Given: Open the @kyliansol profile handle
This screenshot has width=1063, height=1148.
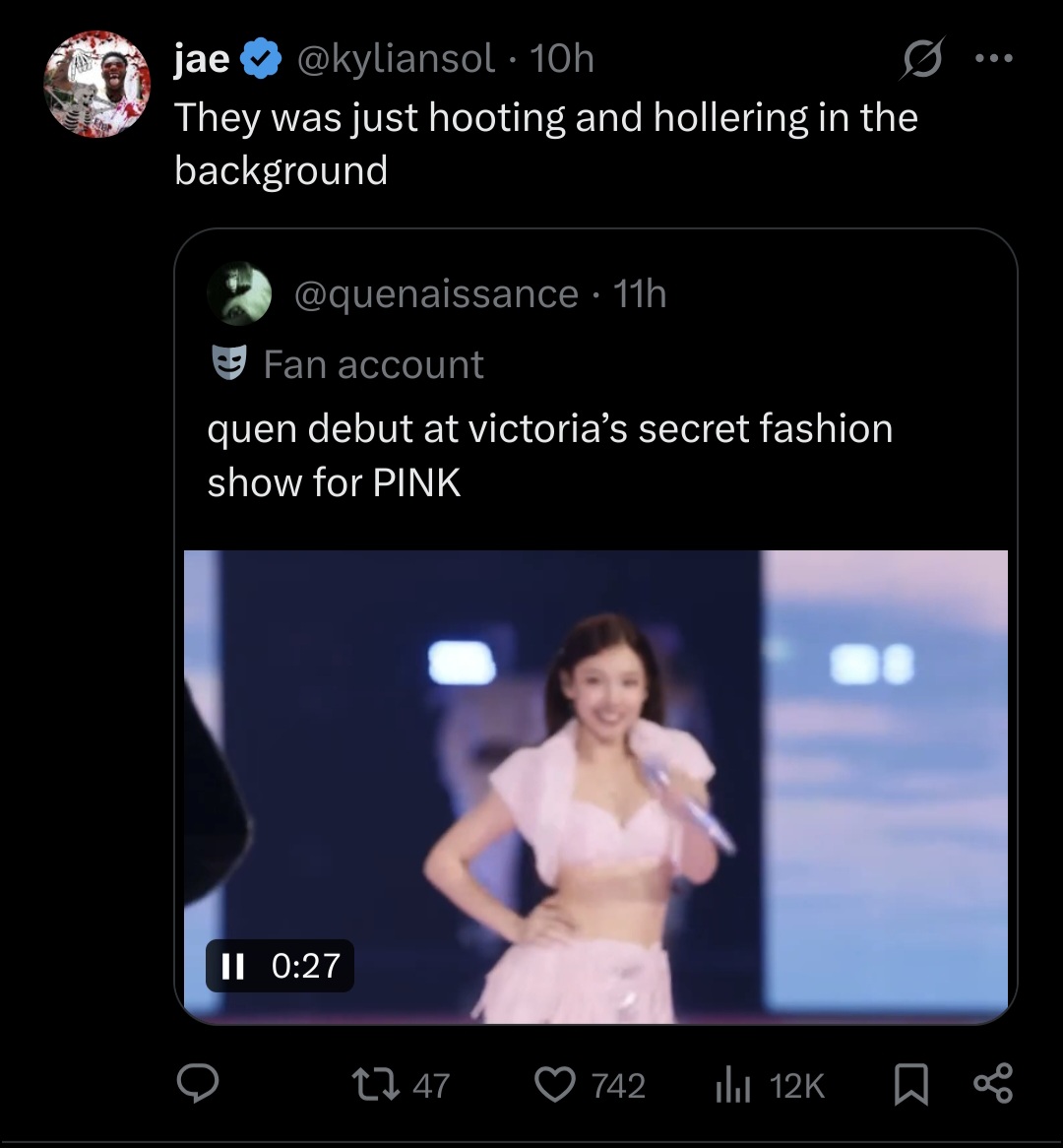Looking at the screenshot, I should (x=394, y=59).
